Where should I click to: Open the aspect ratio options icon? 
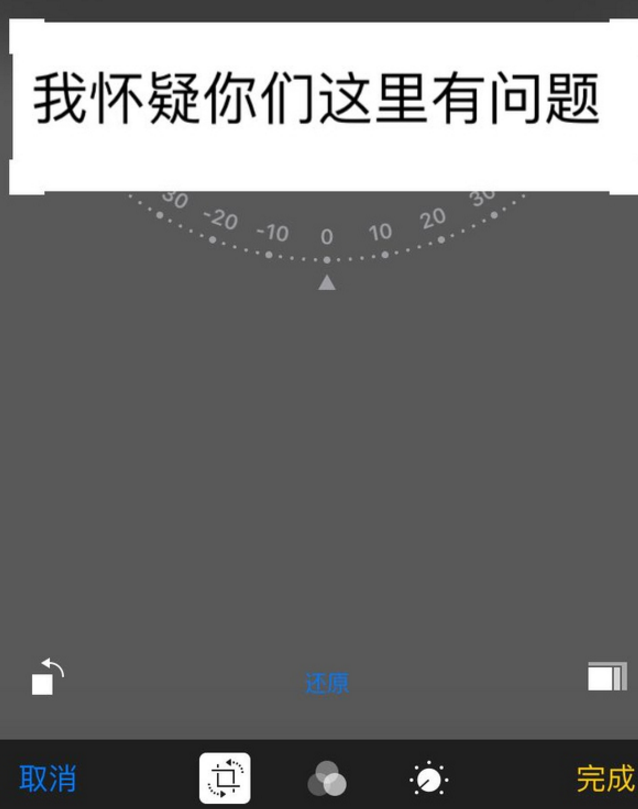(606, 677)
